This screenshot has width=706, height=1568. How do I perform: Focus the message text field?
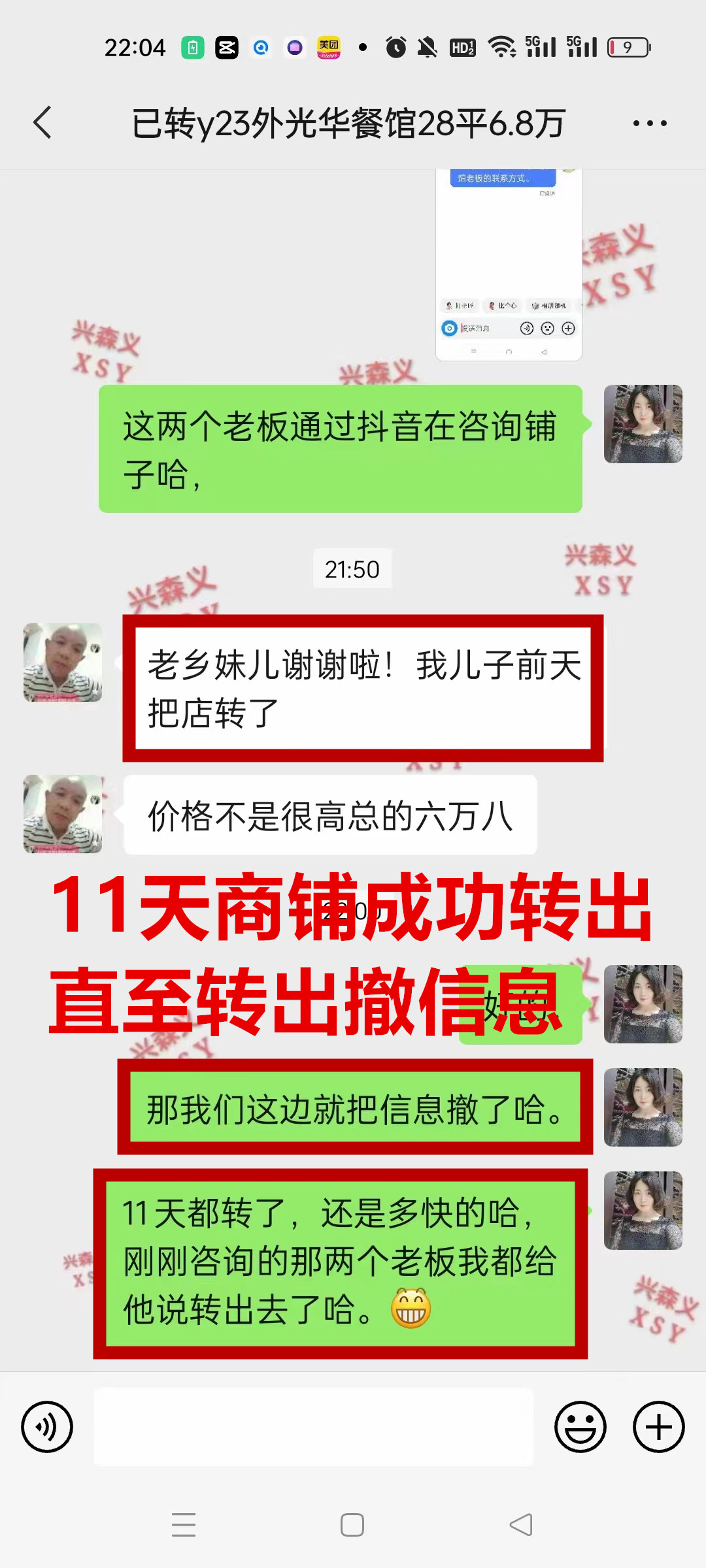(314, 1427)
